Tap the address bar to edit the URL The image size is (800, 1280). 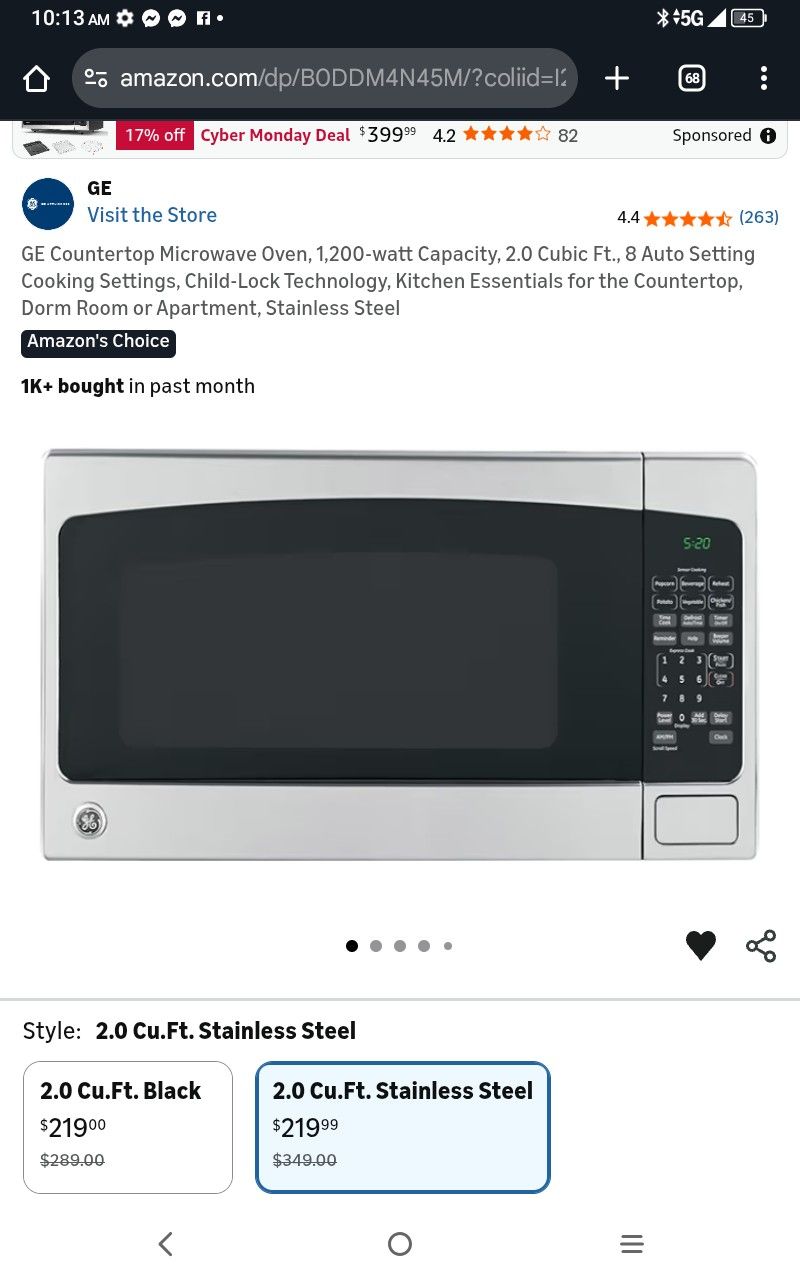click(330, 78)
